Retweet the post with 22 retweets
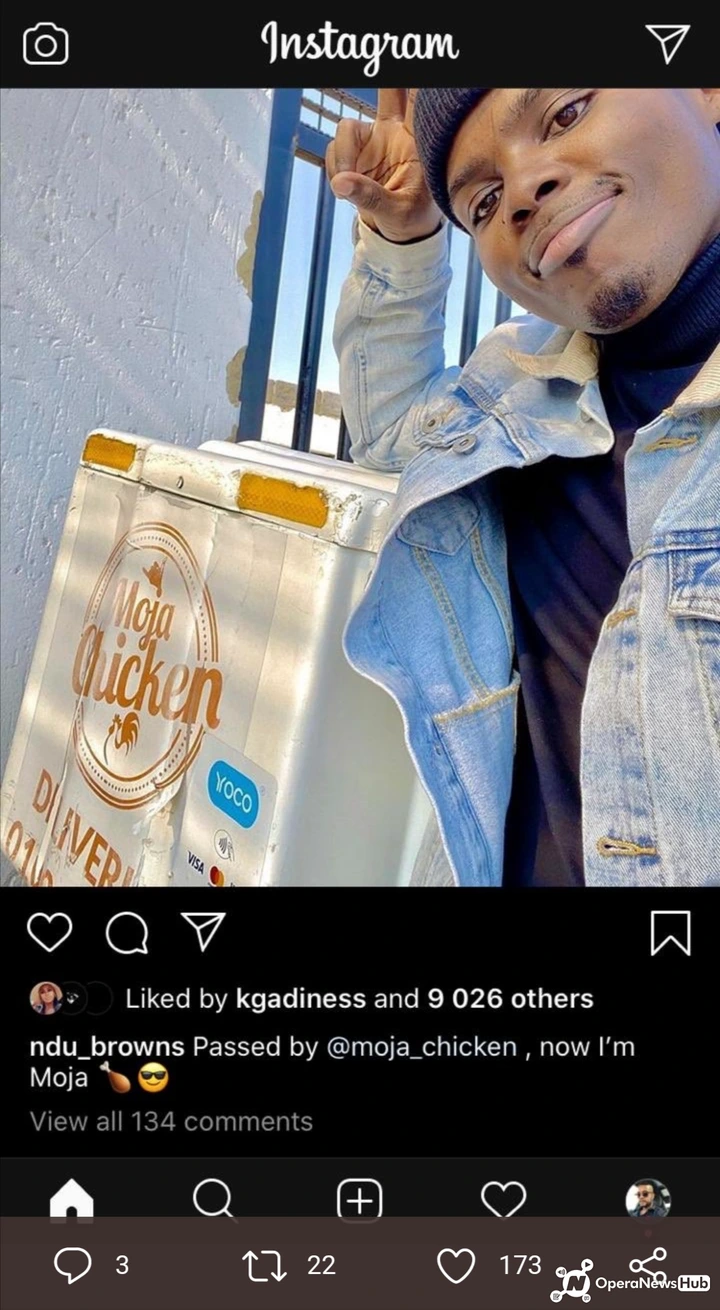This screenshot has width=720, height=1310. 264,1265
